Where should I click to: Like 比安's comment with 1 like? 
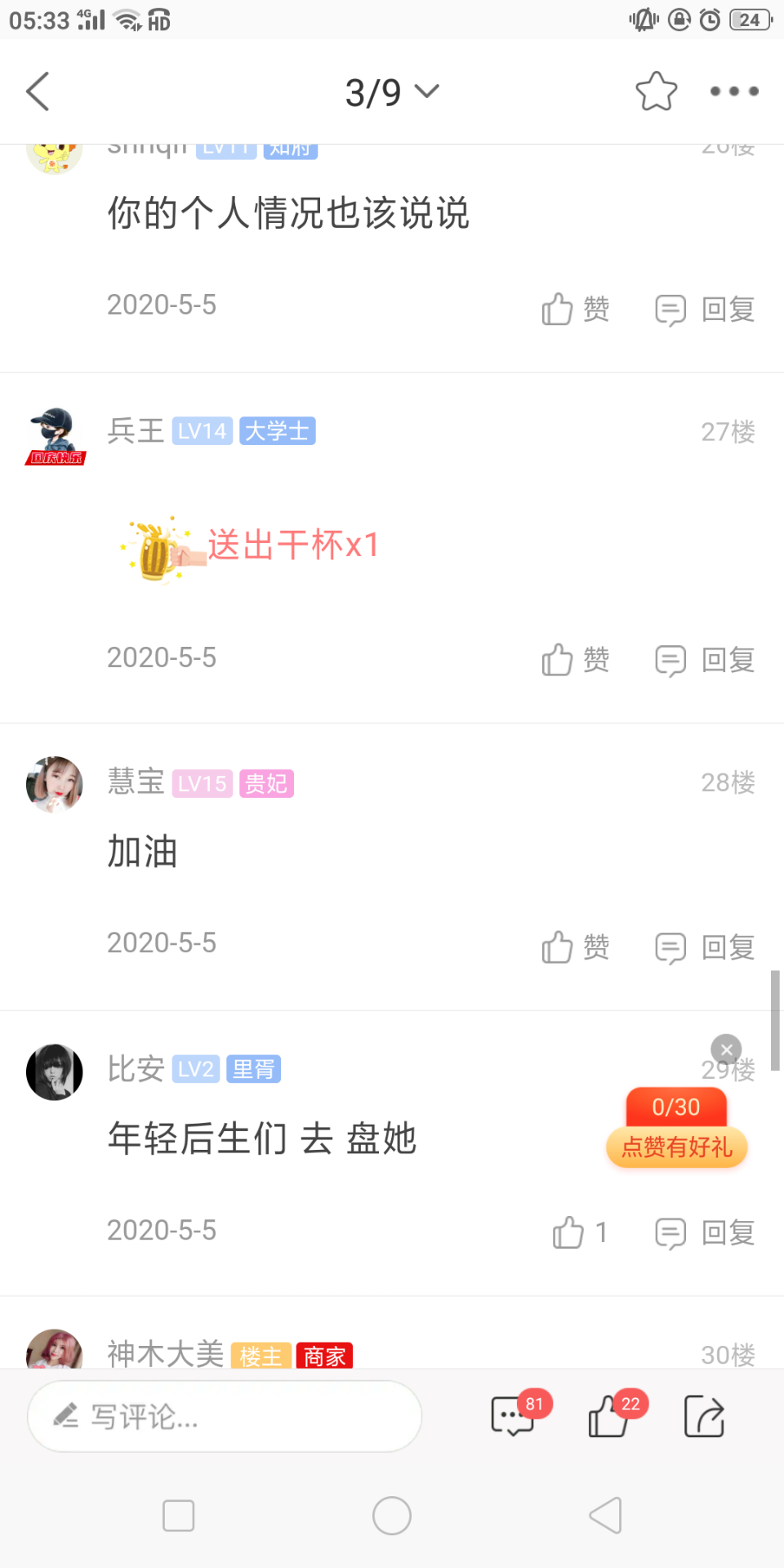point(578,1232)
